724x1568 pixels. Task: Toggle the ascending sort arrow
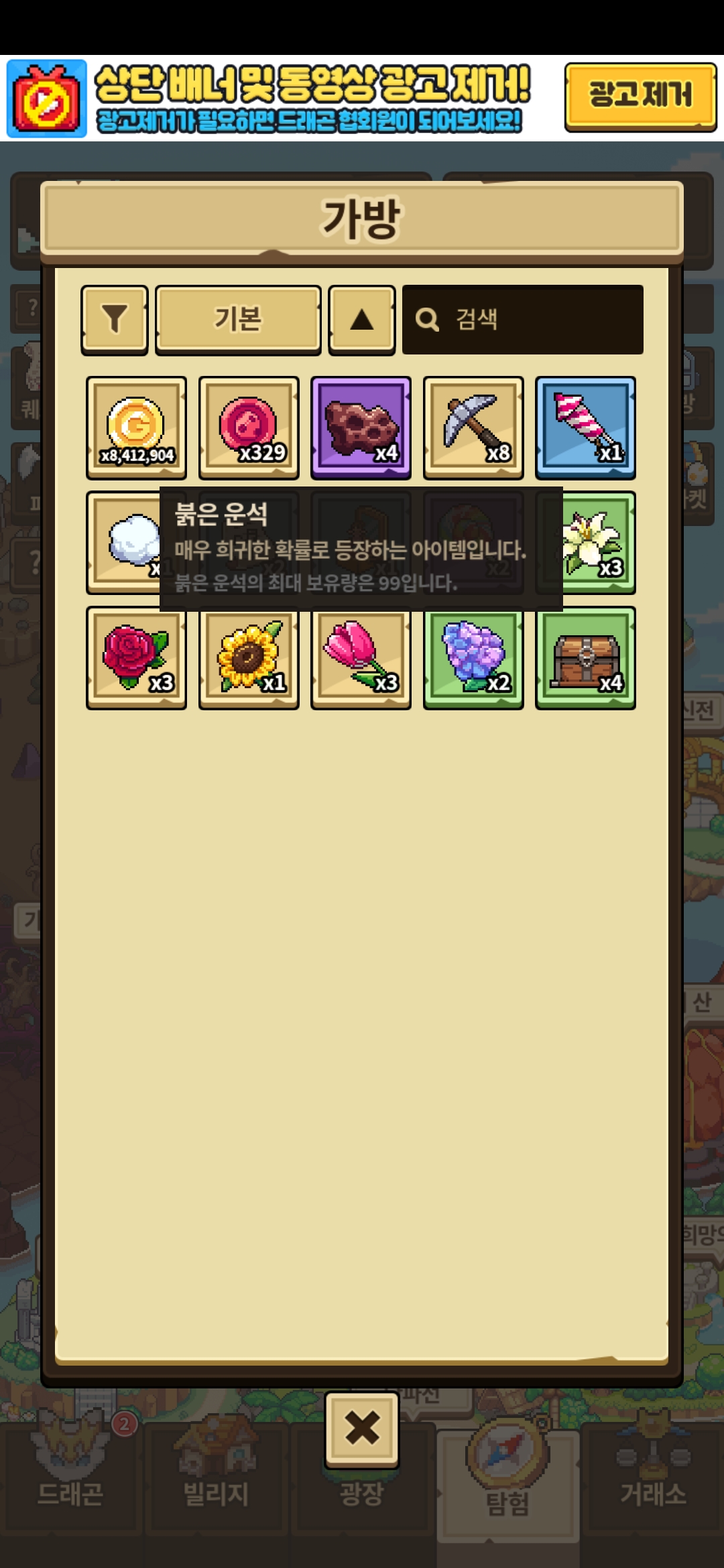click(361, 320)
